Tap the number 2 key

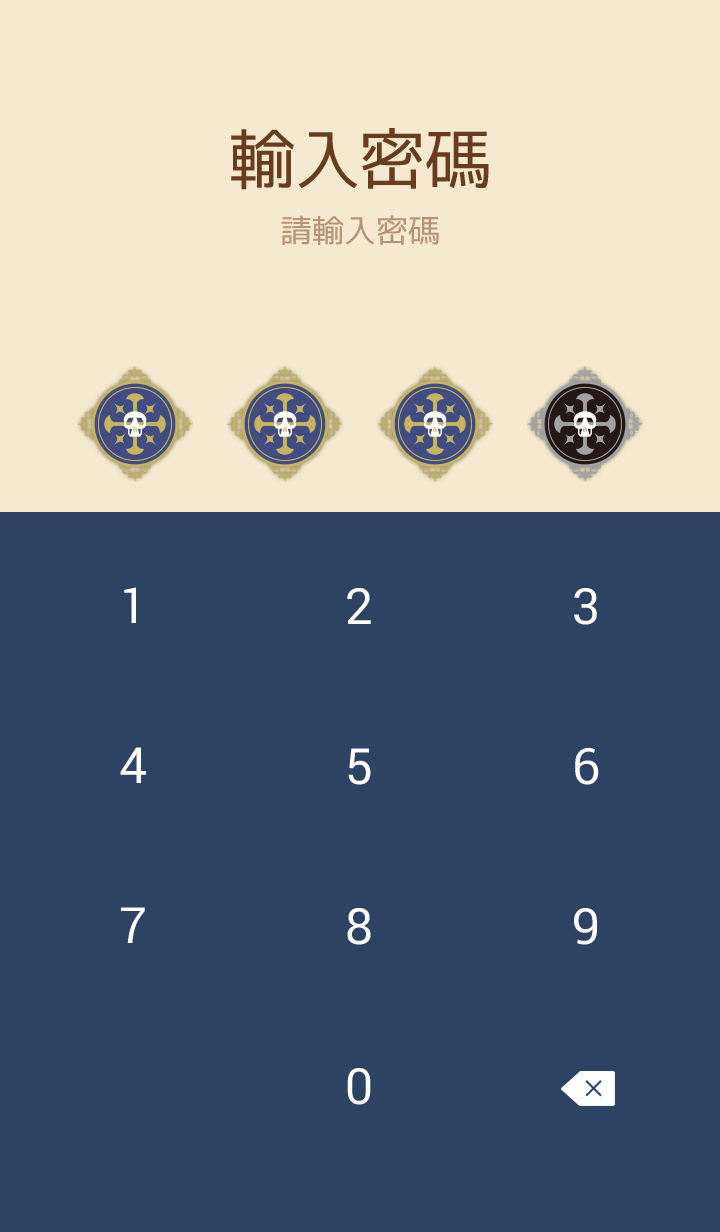pyautogui.click(x=359, y=607)
